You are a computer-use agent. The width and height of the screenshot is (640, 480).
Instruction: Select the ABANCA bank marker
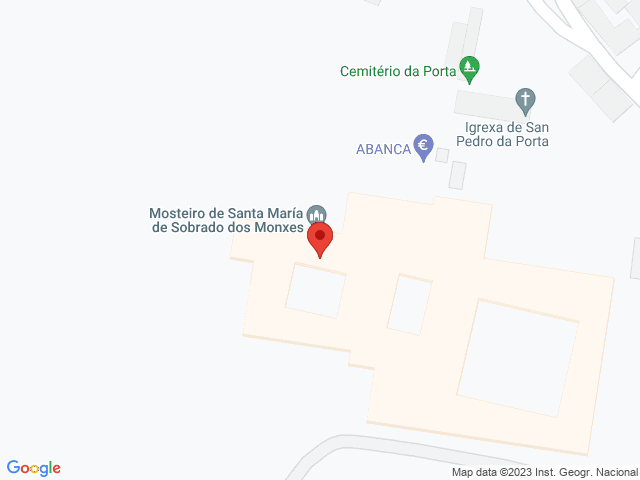(424, 148)
